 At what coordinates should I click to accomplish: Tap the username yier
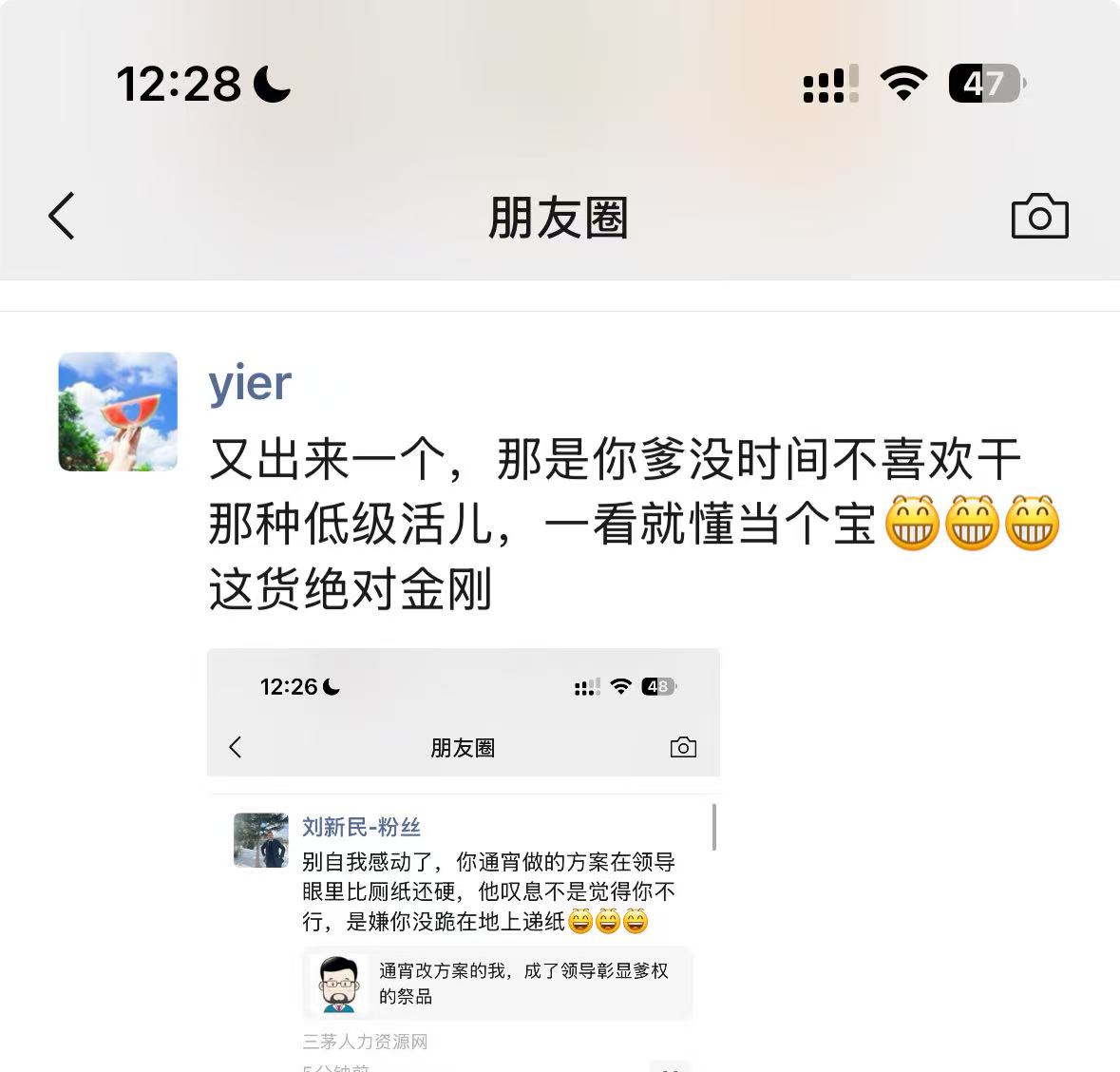point(250,383)
